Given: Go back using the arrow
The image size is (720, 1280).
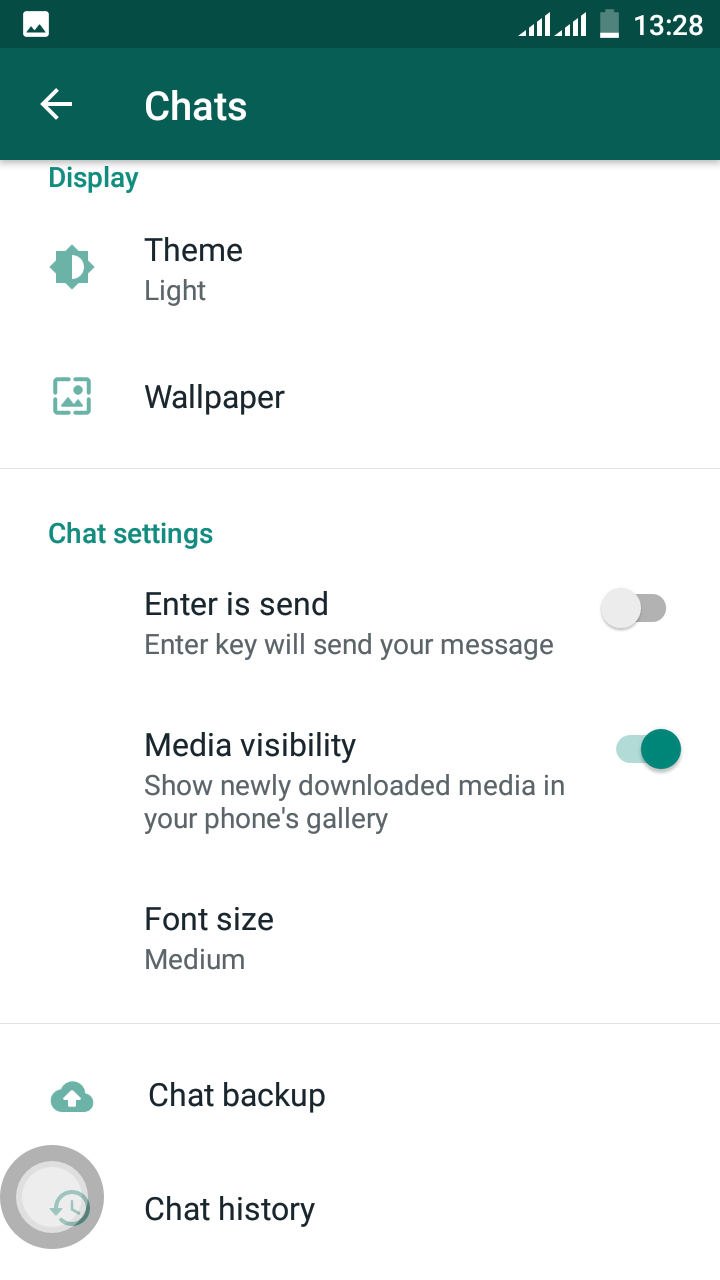Looking at the screenshot, I should (56, 105).
